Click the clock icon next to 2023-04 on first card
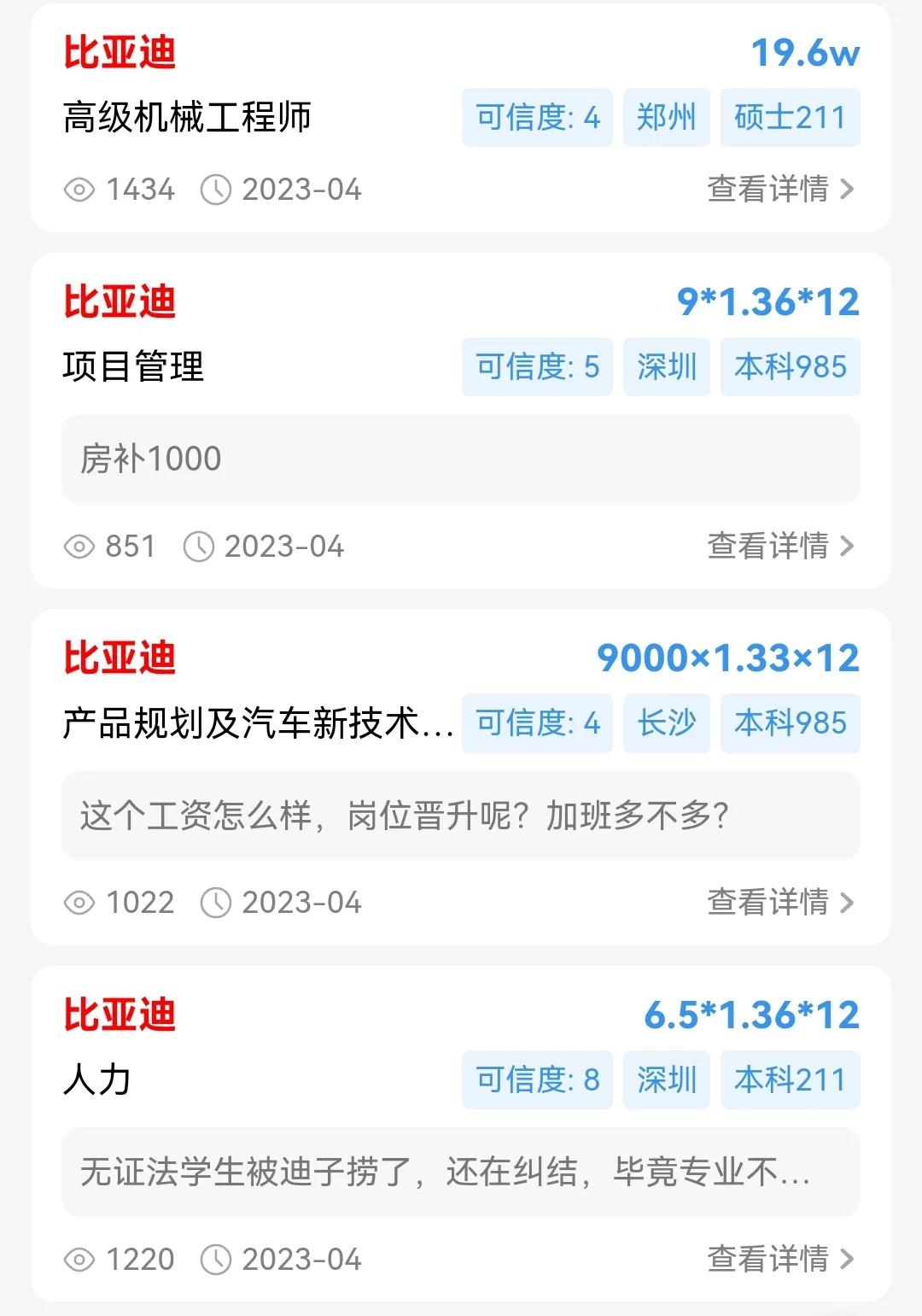This screenshot has width=922, height=1316. pos(216,190)
